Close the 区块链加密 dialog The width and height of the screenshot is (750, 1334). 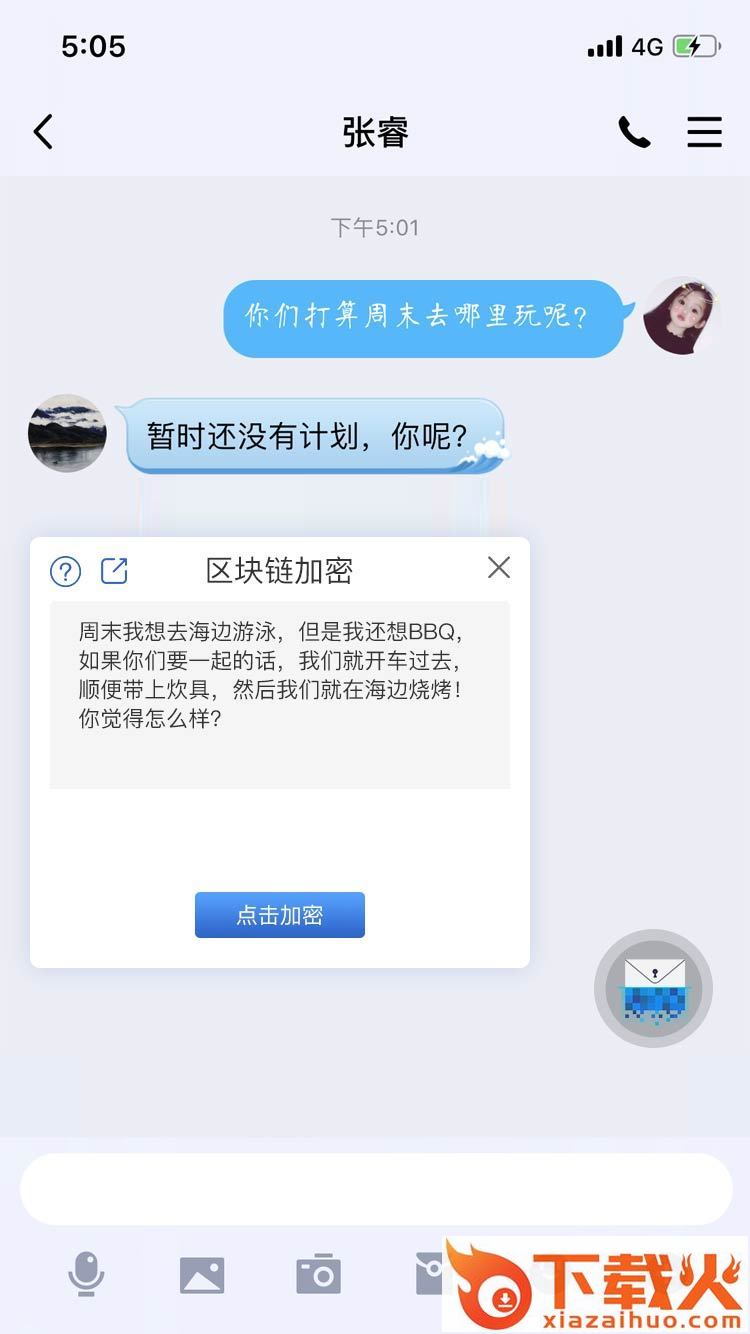pyautogui.click(x=498, y=568)
